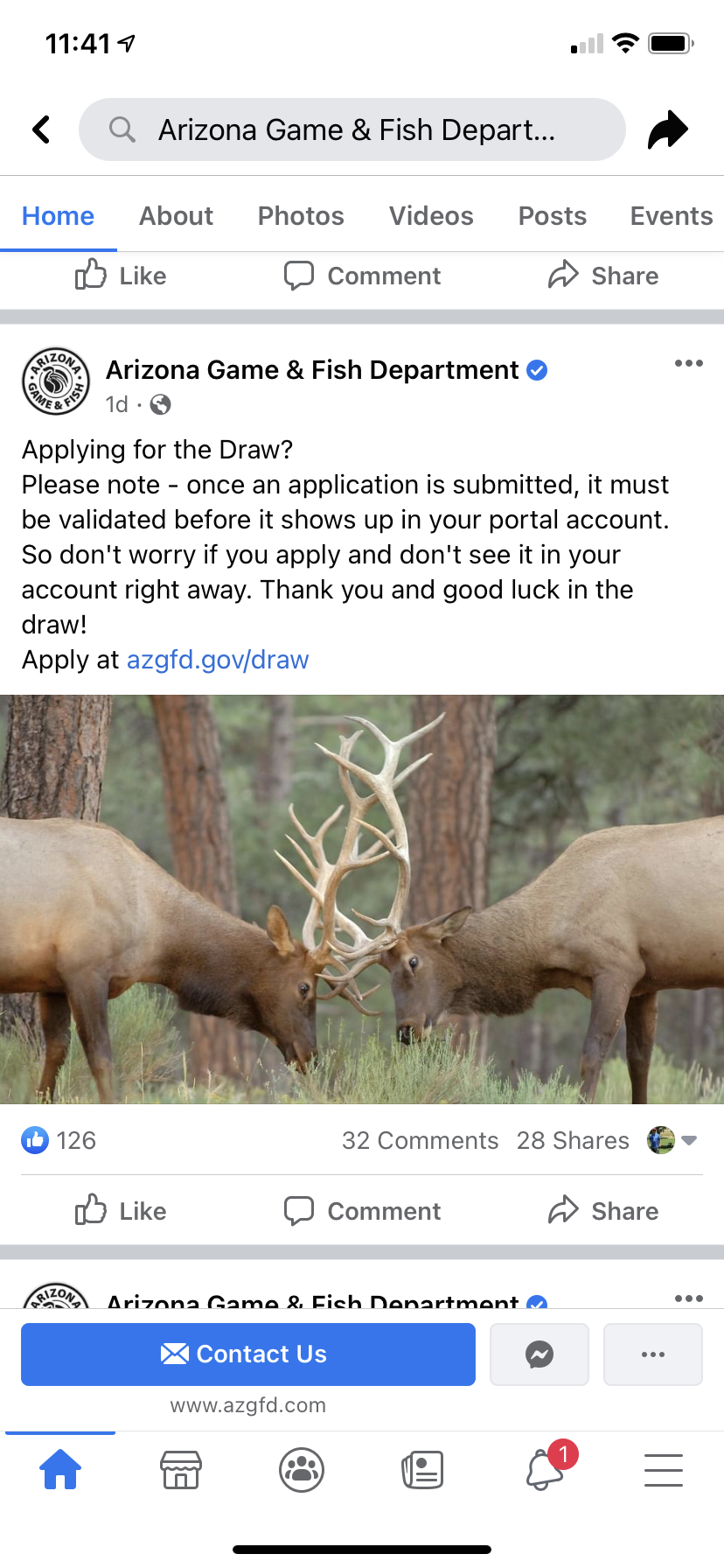Open the hamburger menu tab
Image resolution: width=724 pixels, height=1568 pixels.
[x=664, y=1470]
